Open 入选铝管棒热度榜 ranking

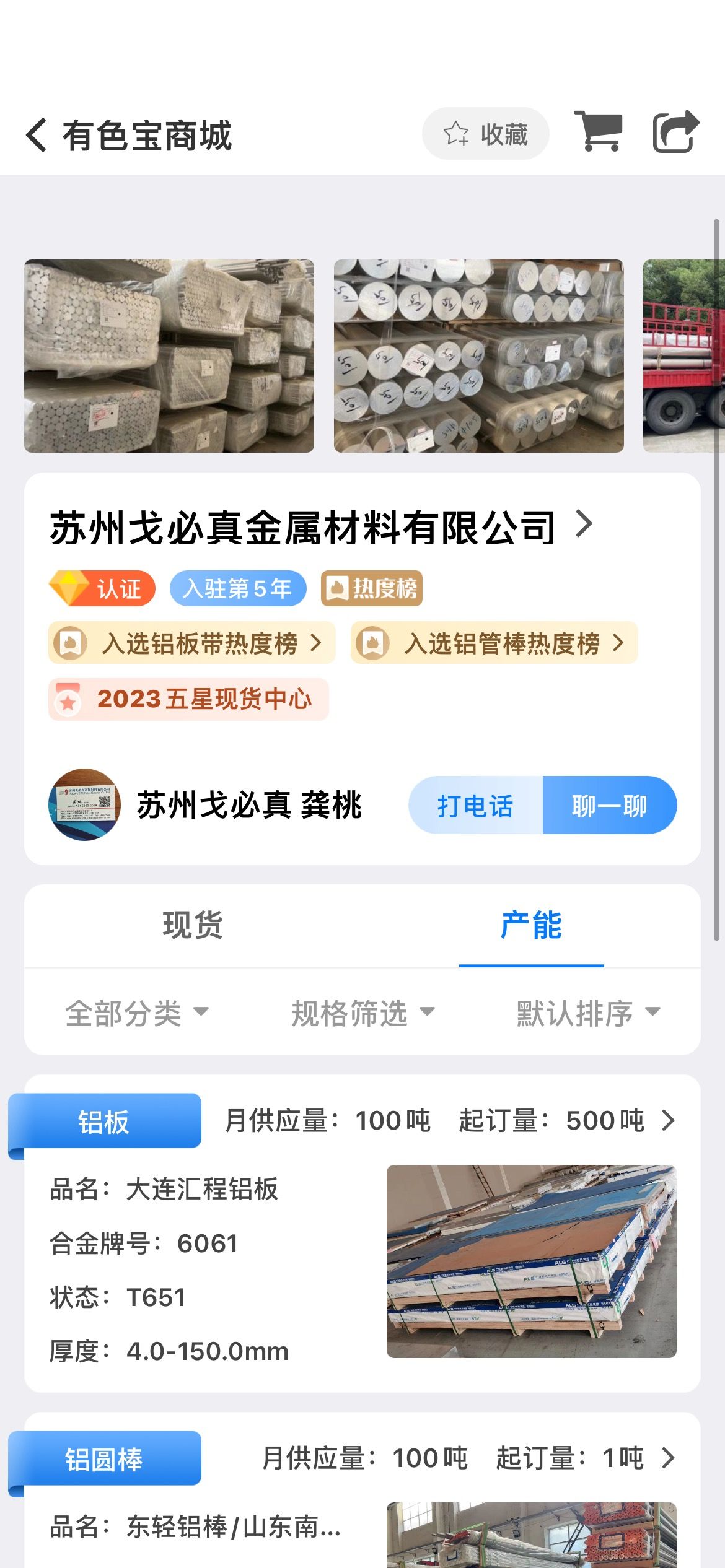494,643
